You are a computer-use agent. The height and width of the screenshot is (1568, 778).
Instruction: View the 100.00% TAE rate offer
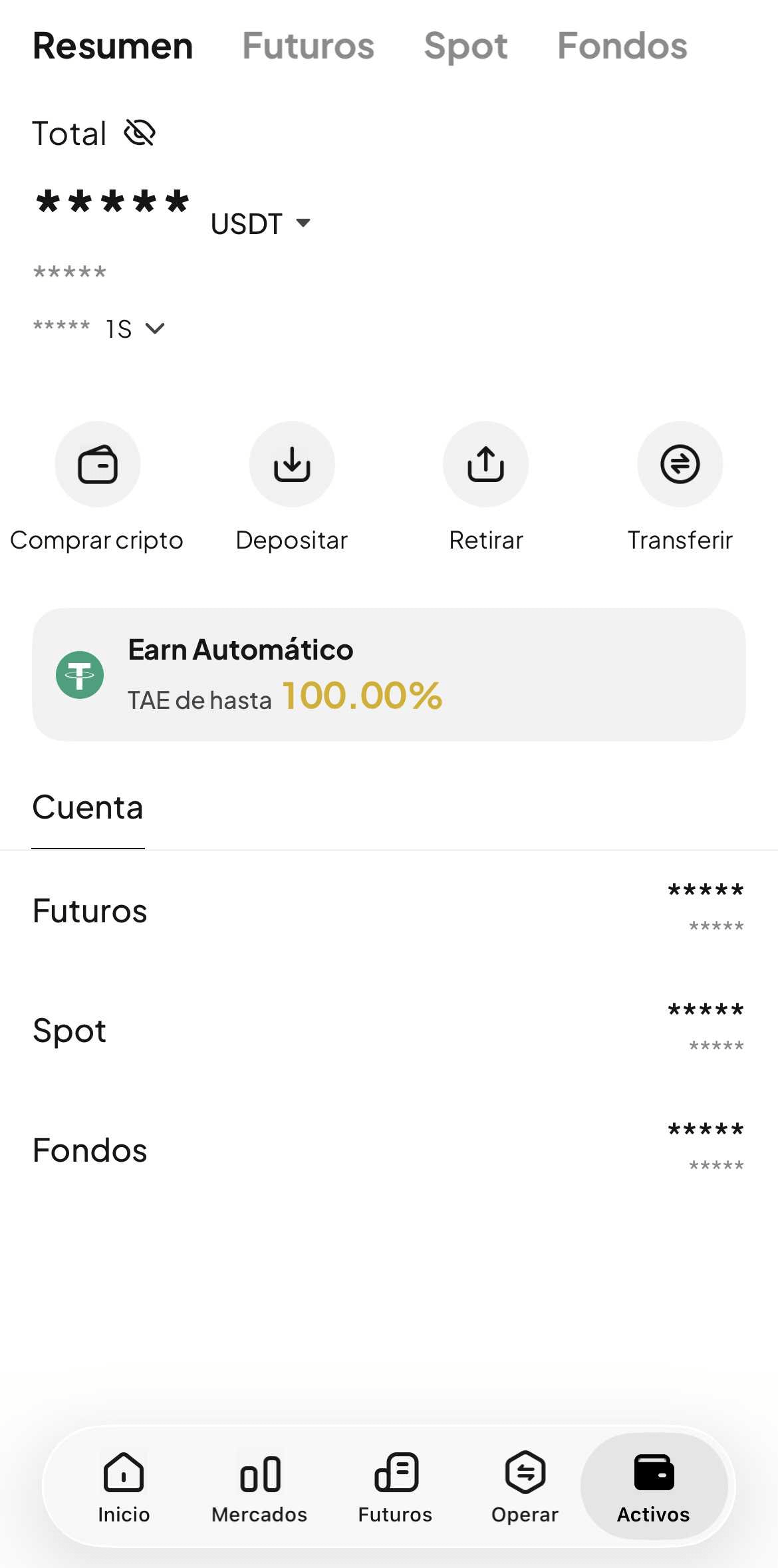362,698
